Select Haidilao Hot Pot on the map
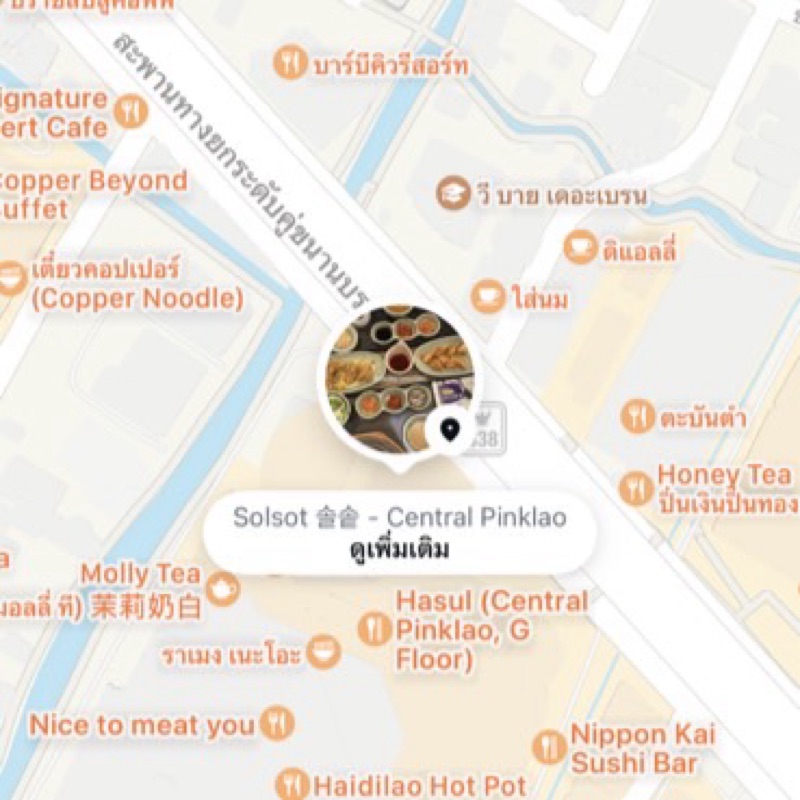800x800 pixels. (293, 783)
